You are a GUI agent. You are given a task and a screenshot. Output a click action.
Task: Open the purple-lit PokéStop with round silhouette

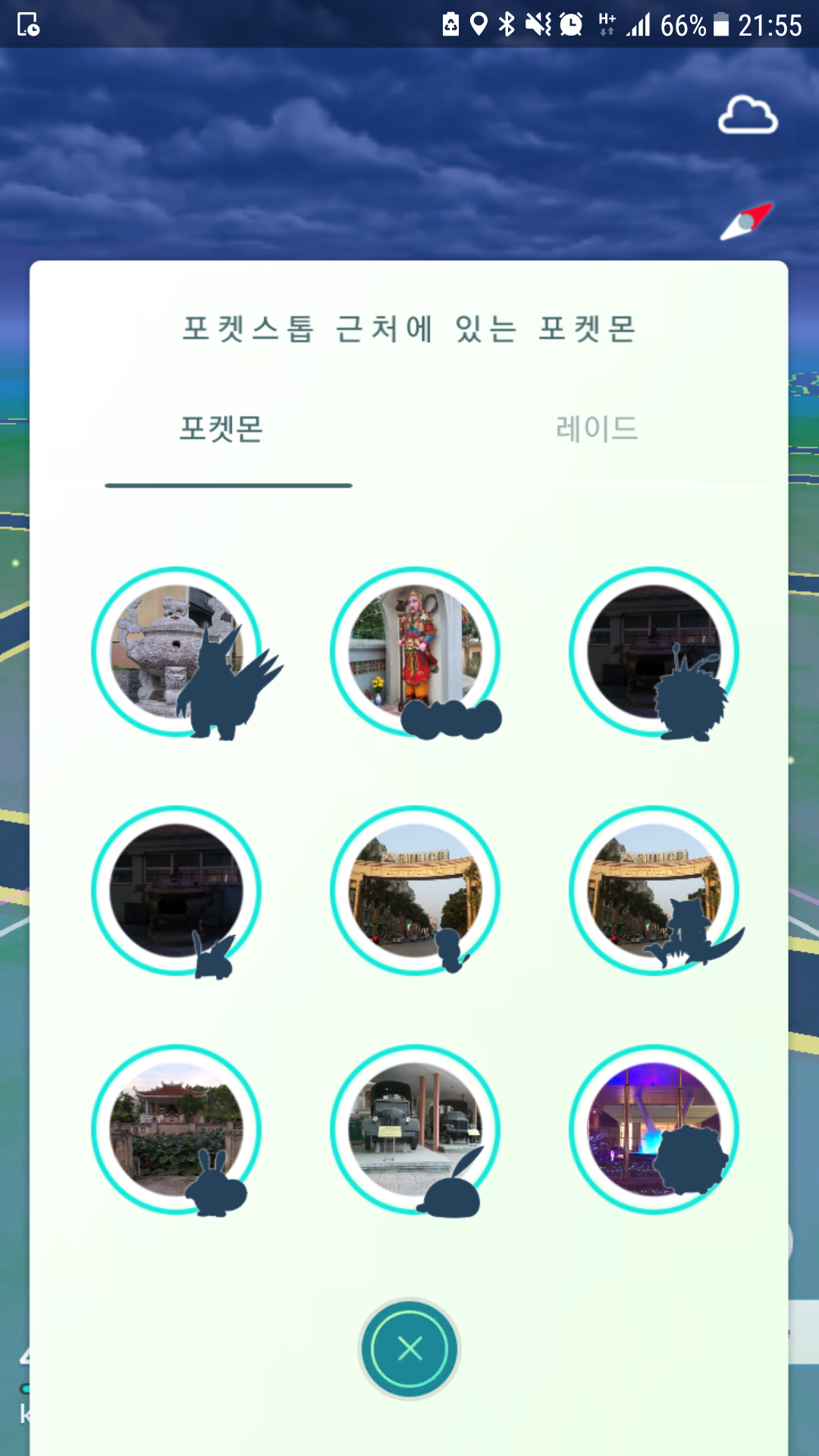pos(654,1129)
